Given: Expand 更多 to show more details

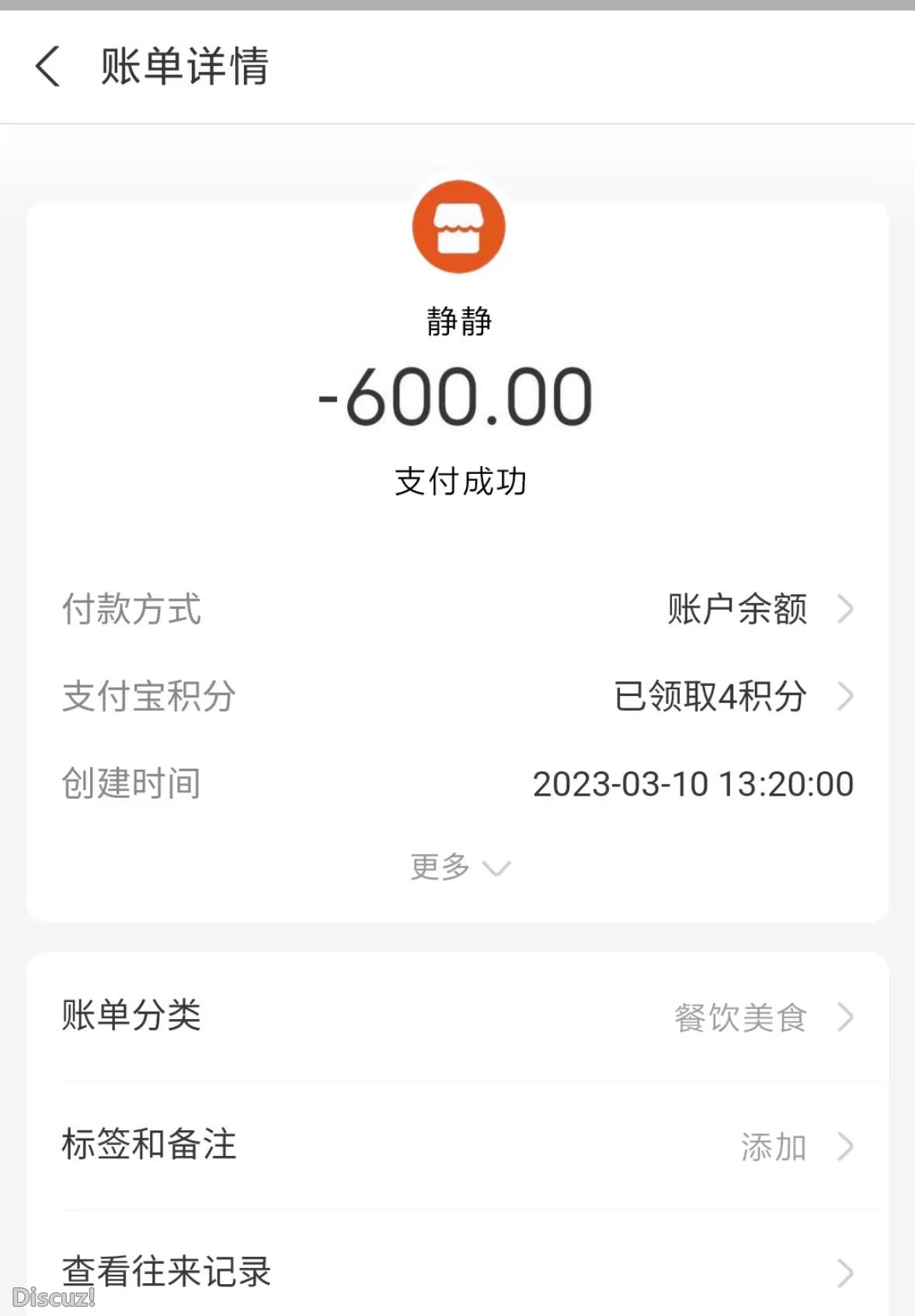Looking at the screenshot, I should coord(458,867).
